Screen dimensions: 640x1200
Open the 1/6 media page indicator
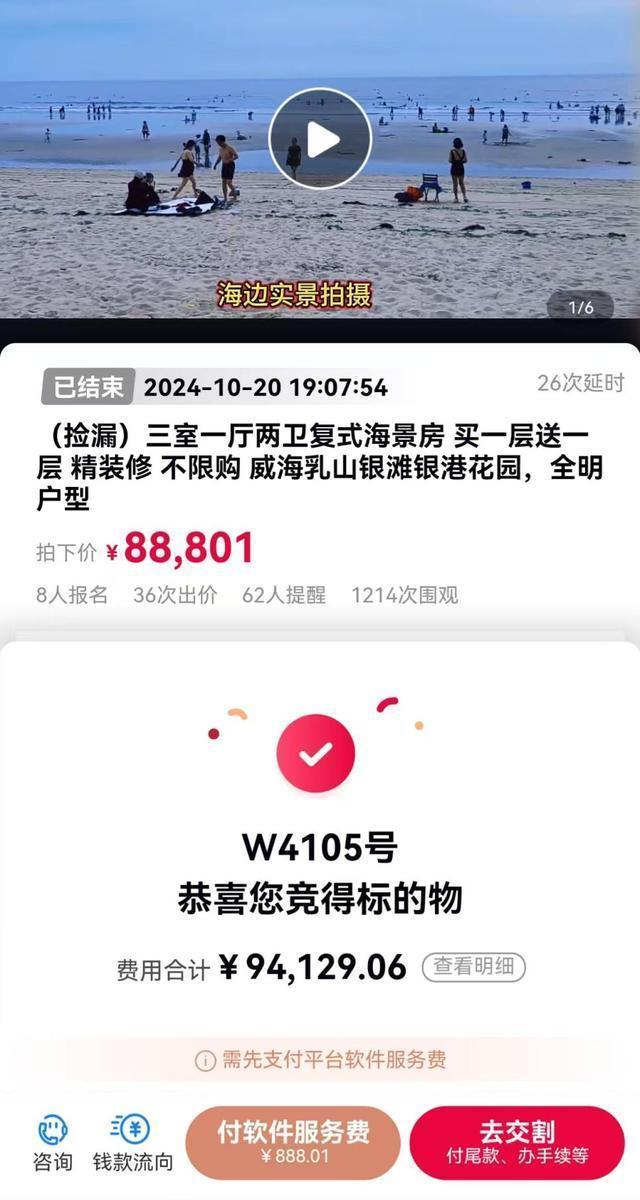click(581, 307)
